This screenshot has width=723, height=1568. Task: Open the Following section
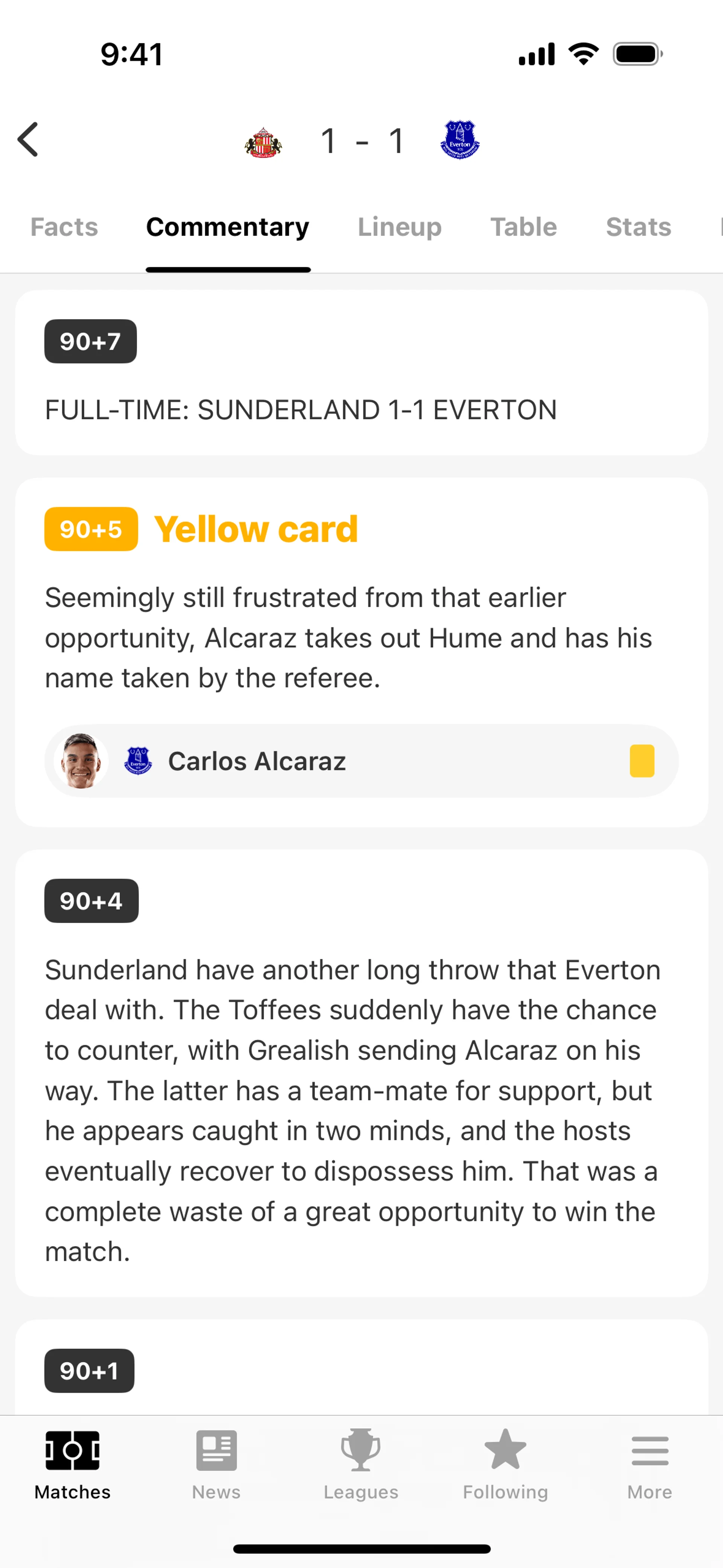505,1464
